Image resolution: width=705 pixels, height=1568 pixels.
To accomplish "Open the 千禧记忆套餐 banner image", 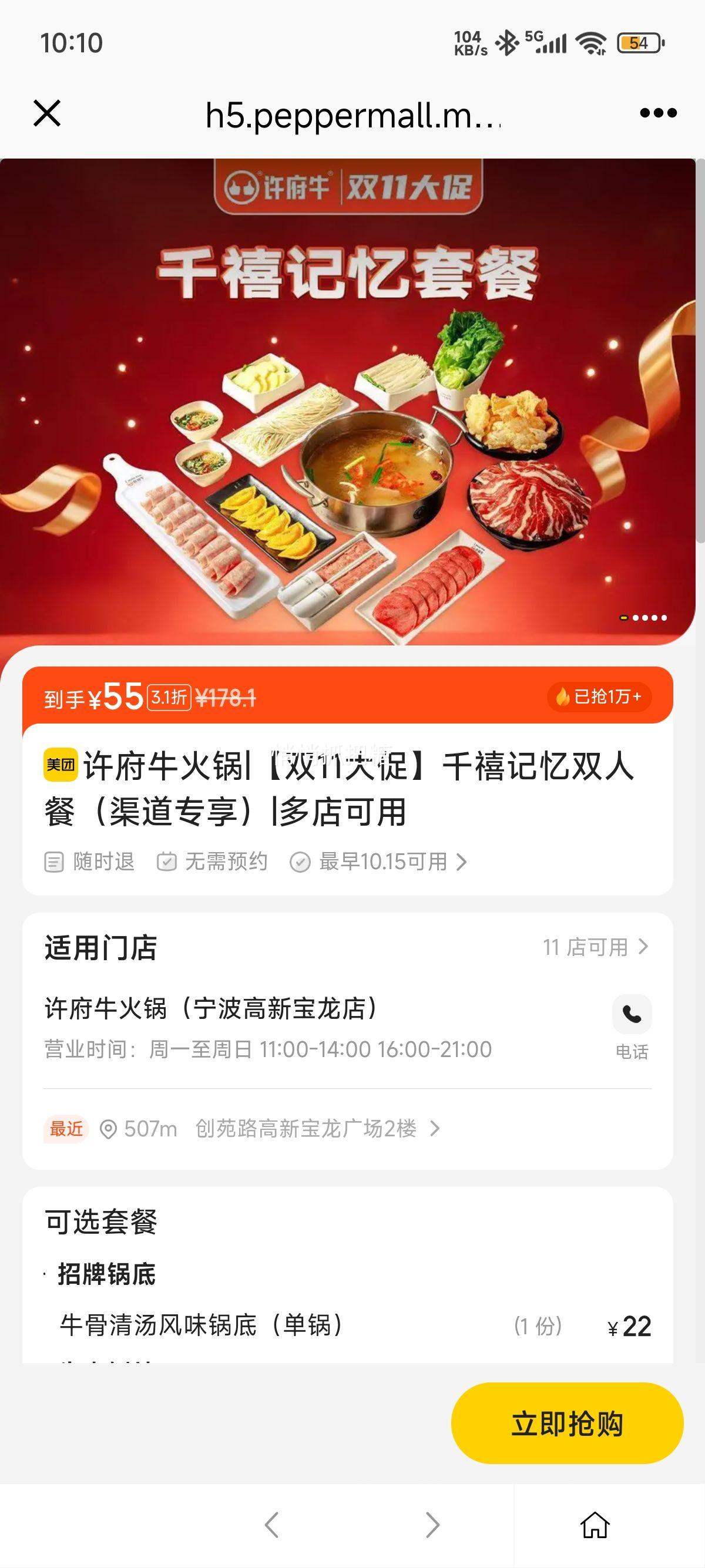I will coord(347,402).
